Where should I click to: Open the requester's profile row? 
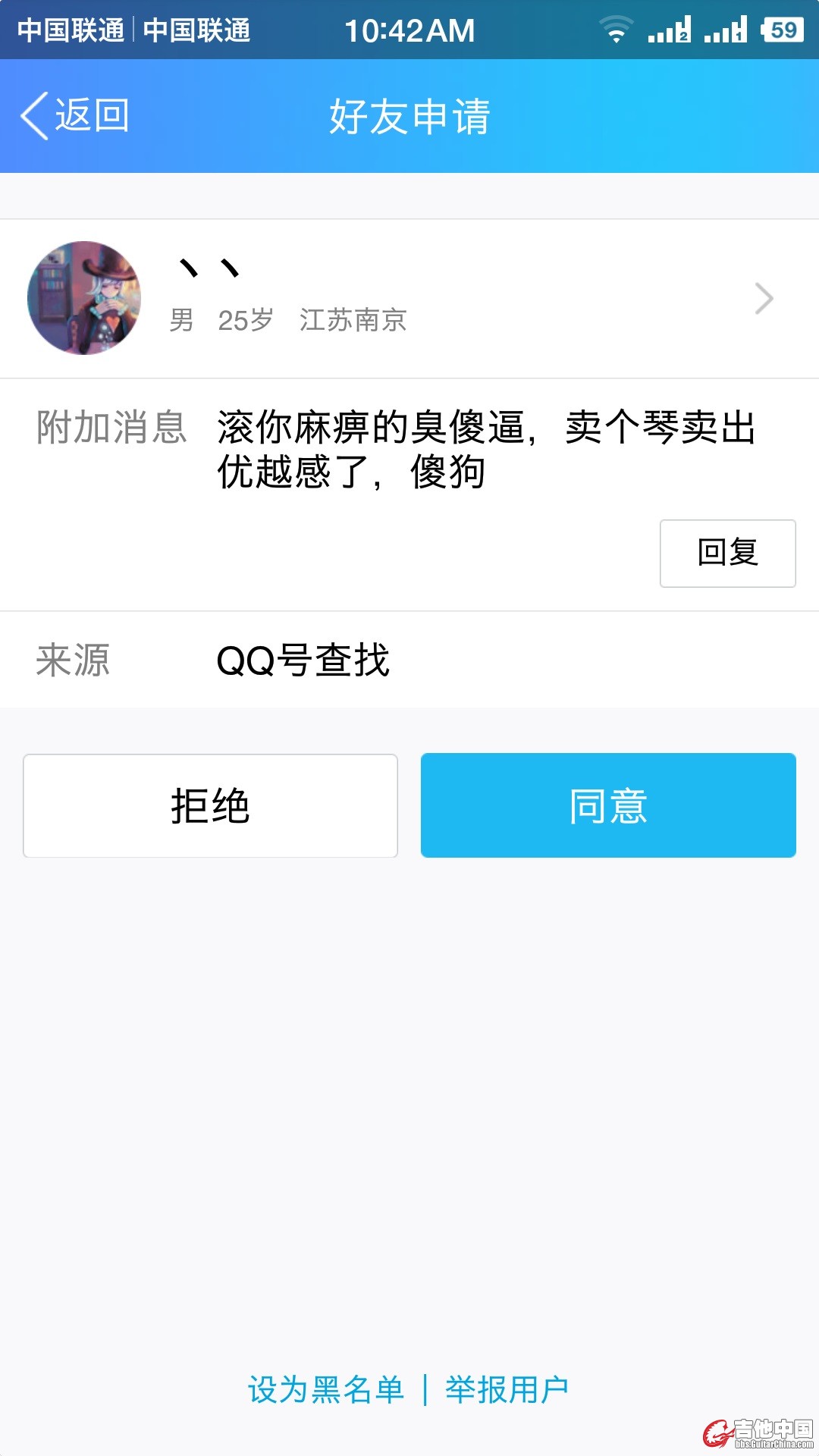coord(409,299)
